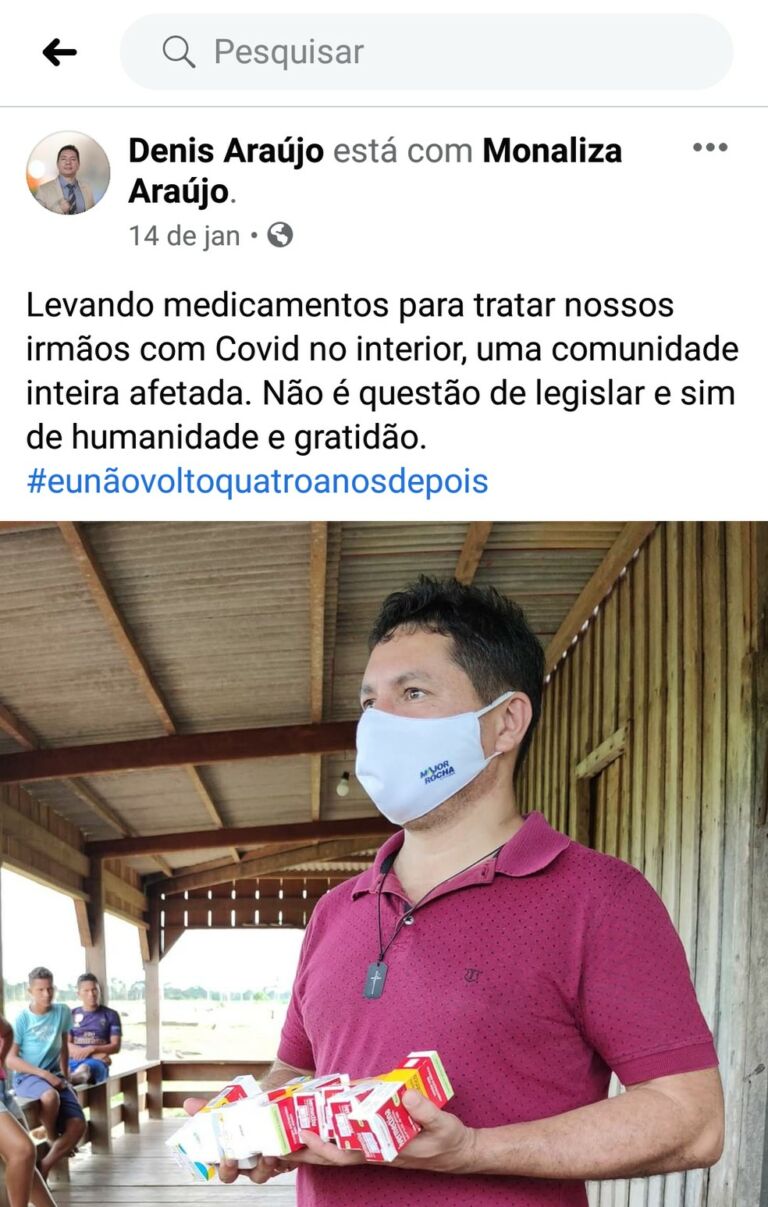
Task: Go back using the arrow icon
Action: 59,52
